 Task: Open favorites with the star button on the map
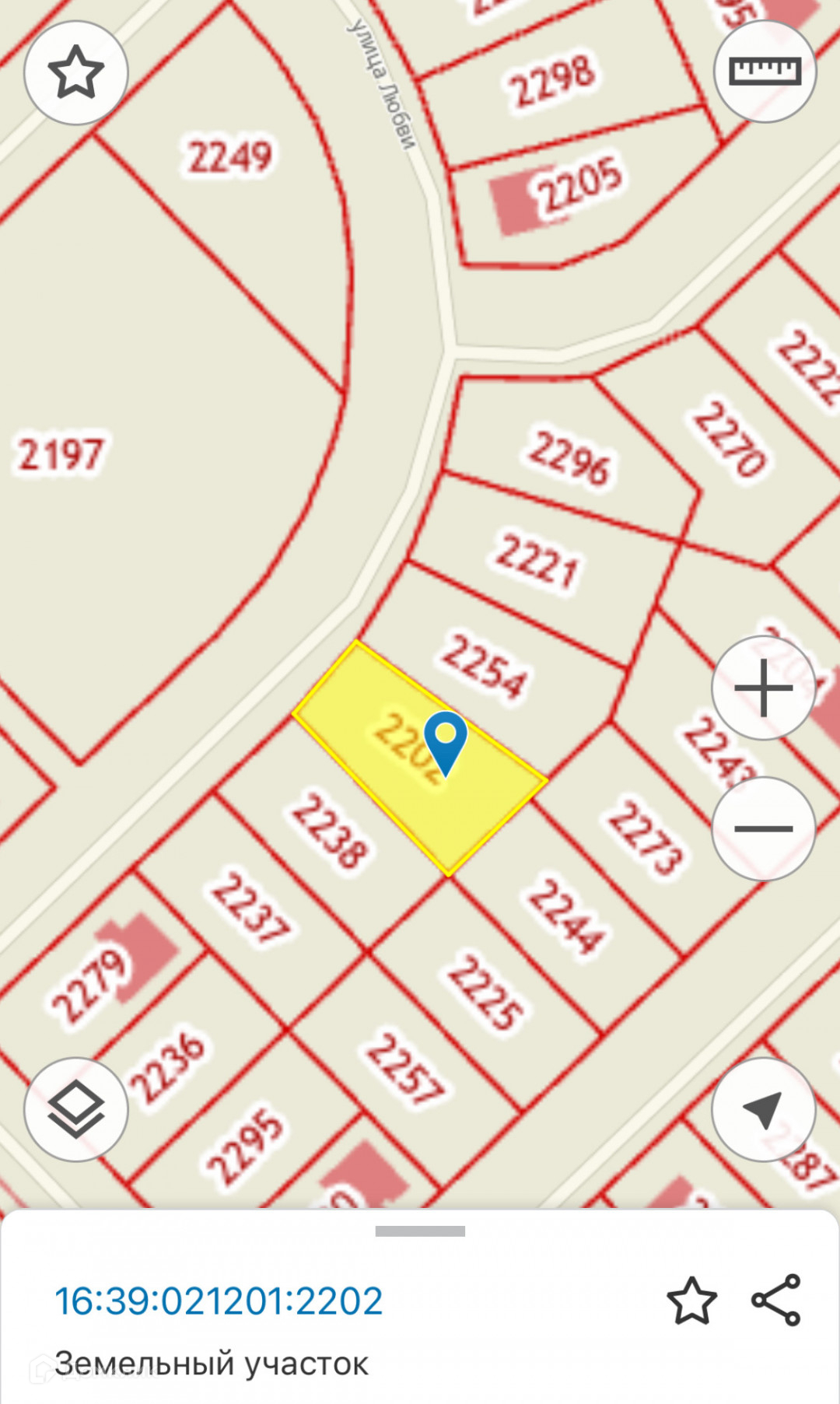point(75,72)
